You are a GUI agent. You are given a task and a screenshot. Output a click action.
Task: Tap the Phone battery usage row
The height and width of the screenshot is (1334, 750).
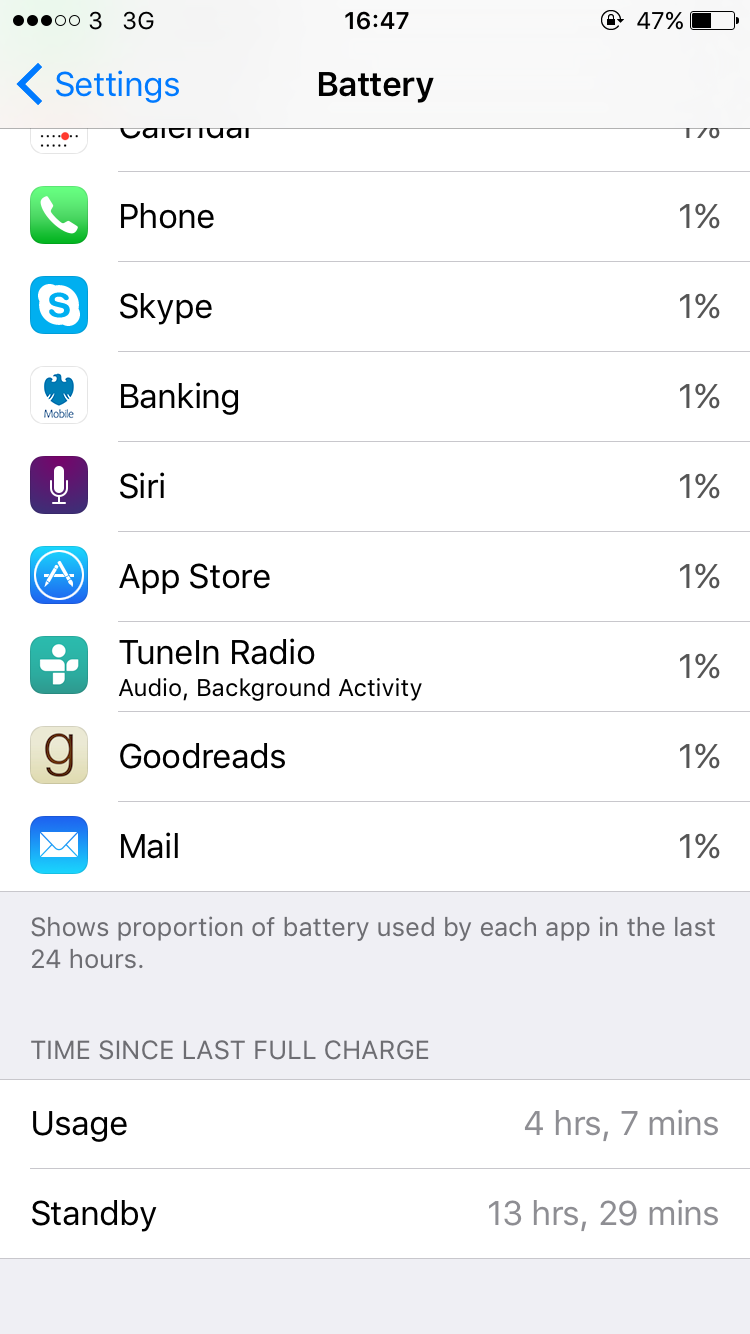click(375, 217)
